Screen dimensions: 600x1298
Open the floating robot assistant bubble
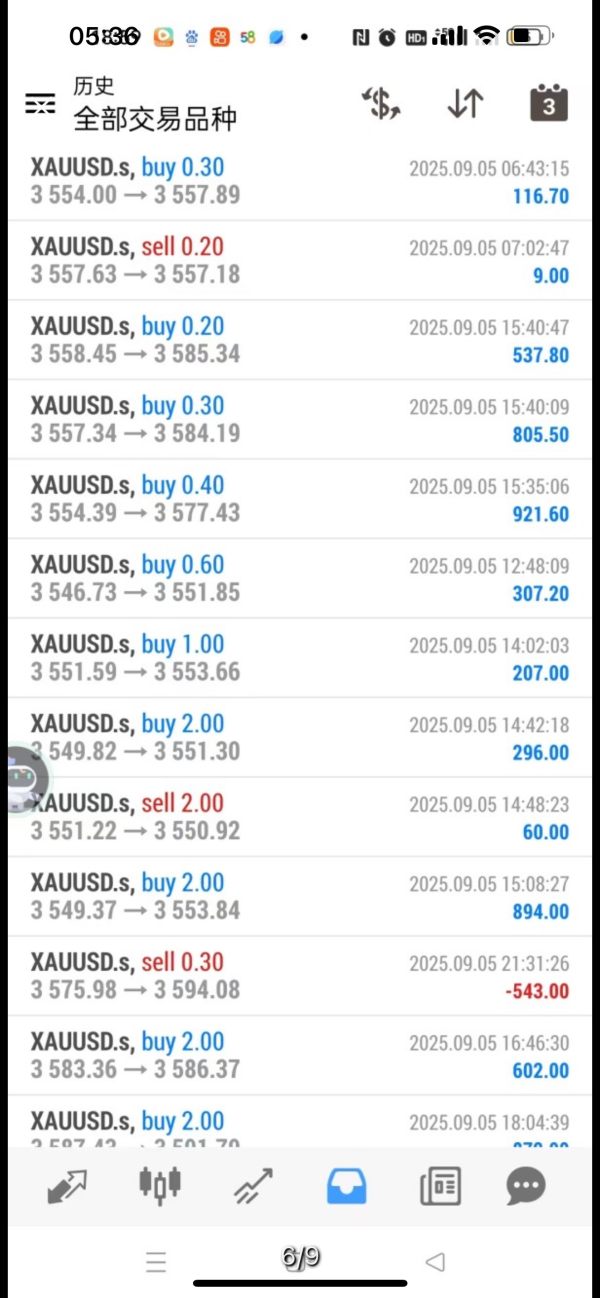pos(22,779)
